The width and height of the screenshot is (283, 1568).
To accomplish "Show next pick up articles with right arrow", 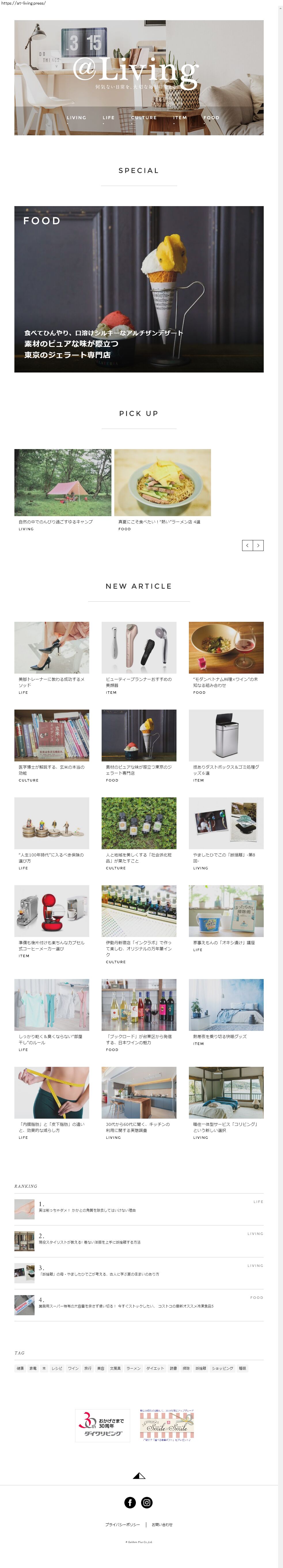I will [258, 546].
